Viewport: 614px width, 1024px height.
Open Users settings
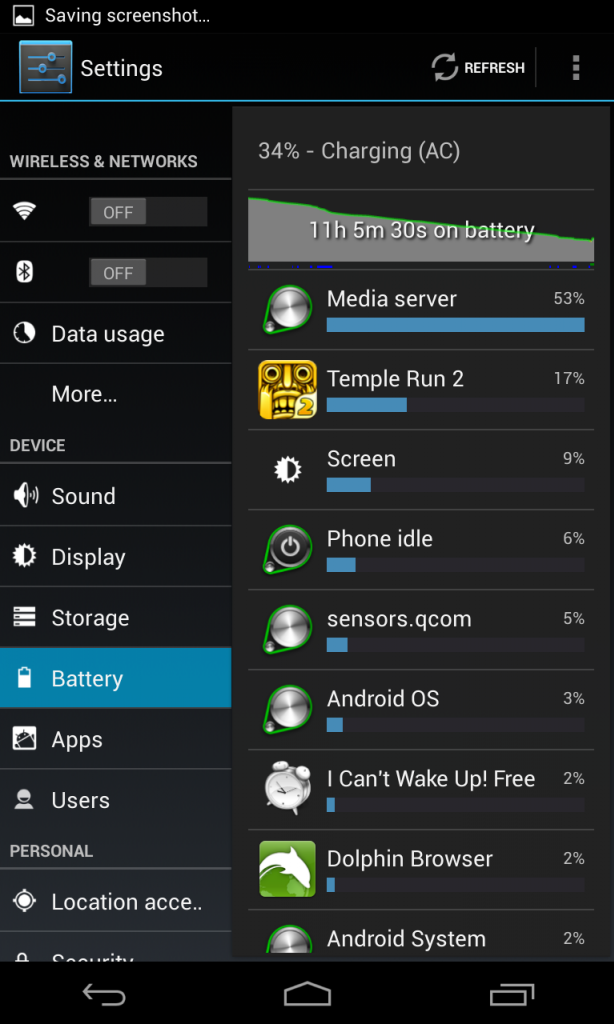[x=116, y=800]
